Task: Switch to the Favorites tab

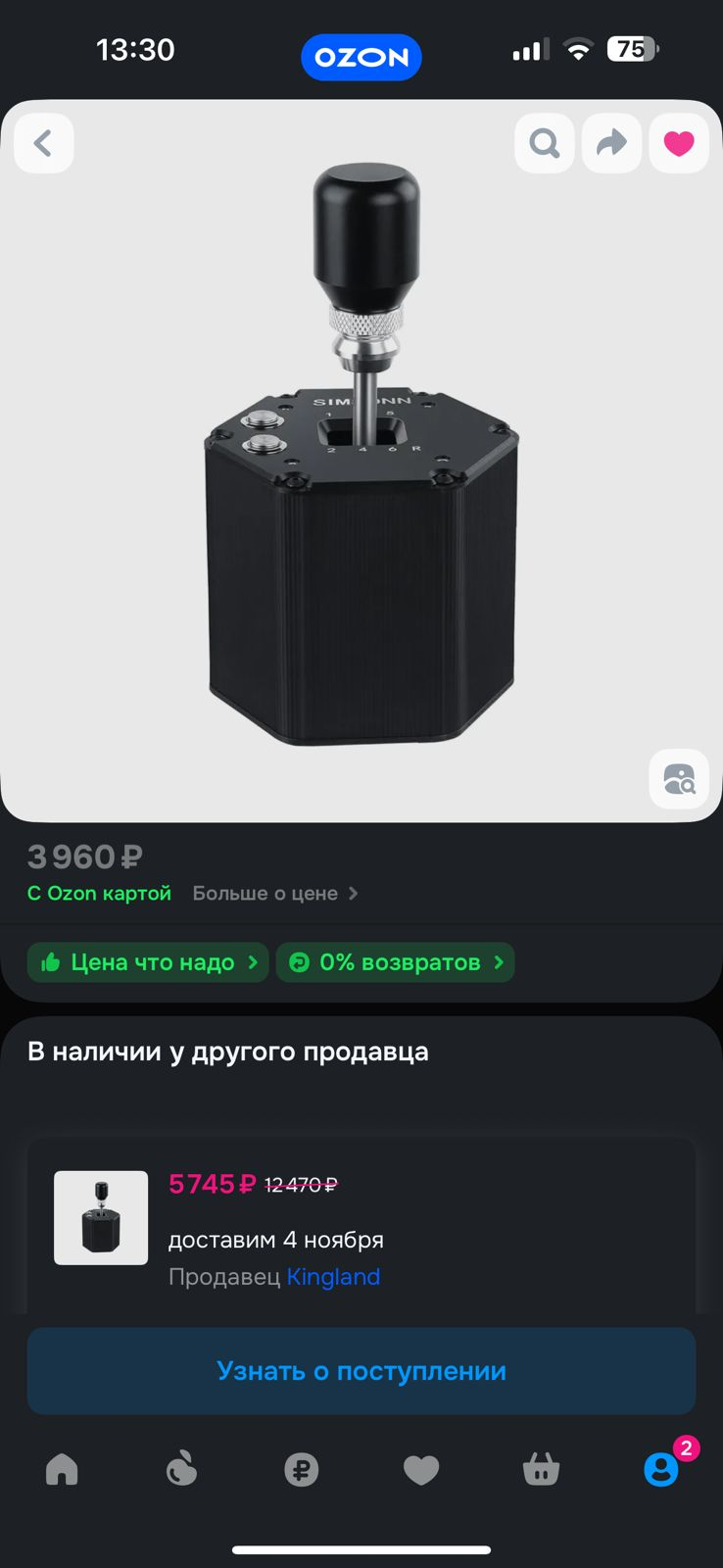Action: (x=421, y=1469)
